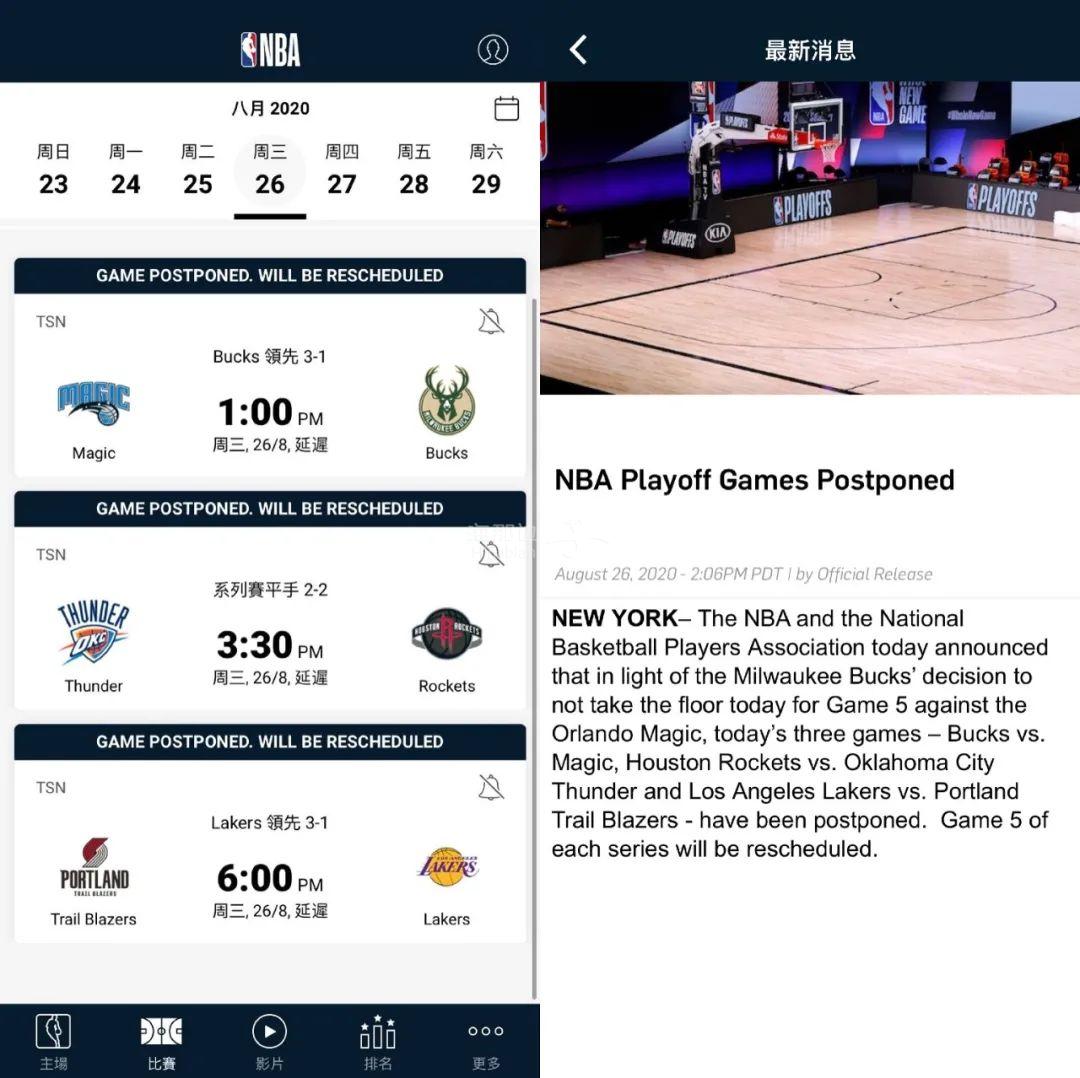Select Thursday the 27th
The height and width of the screenshot is (1078, 1080).
[342, 170]
